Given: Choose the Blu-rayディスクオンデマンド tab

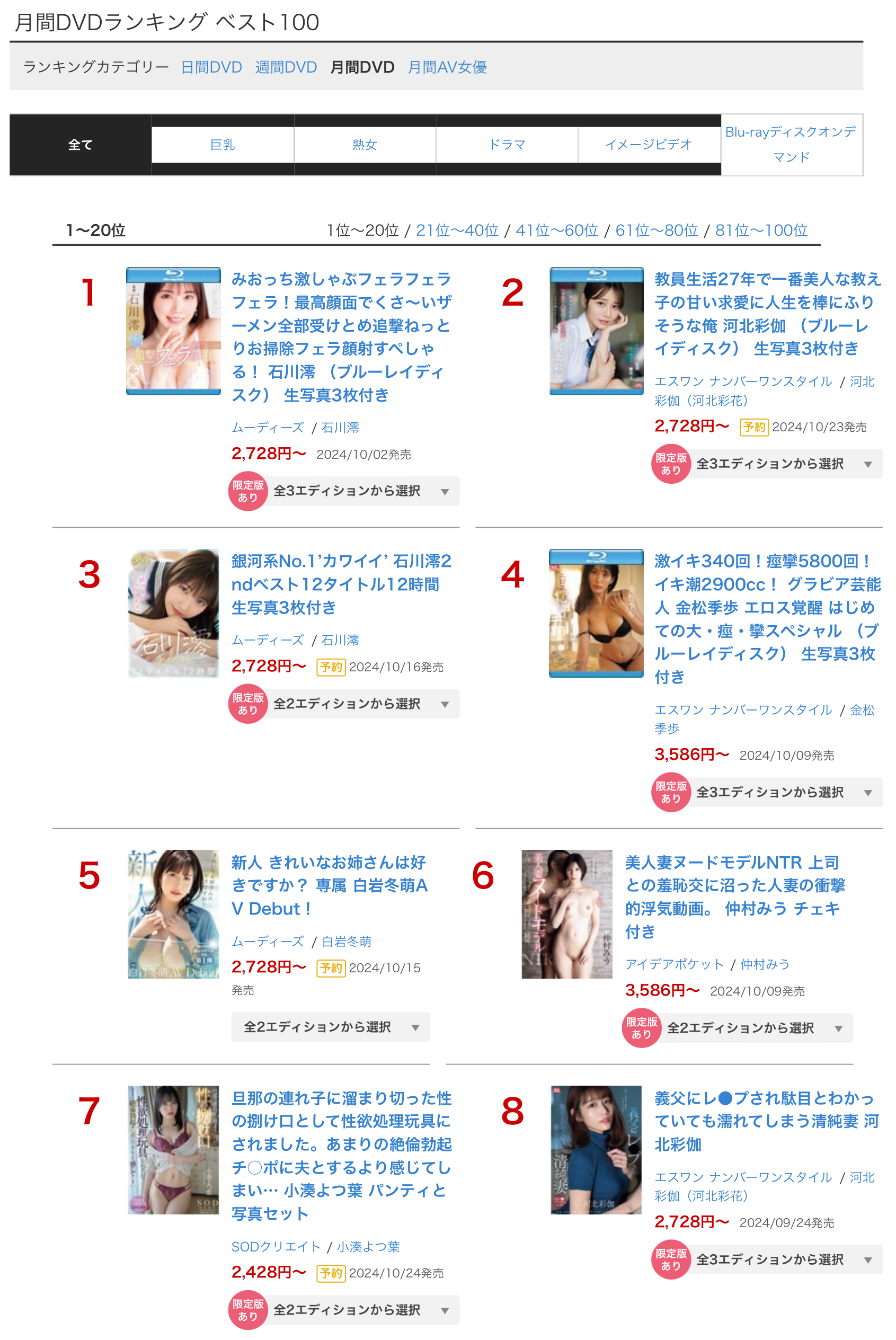Looking at the screenshot, I should (791, 145).
